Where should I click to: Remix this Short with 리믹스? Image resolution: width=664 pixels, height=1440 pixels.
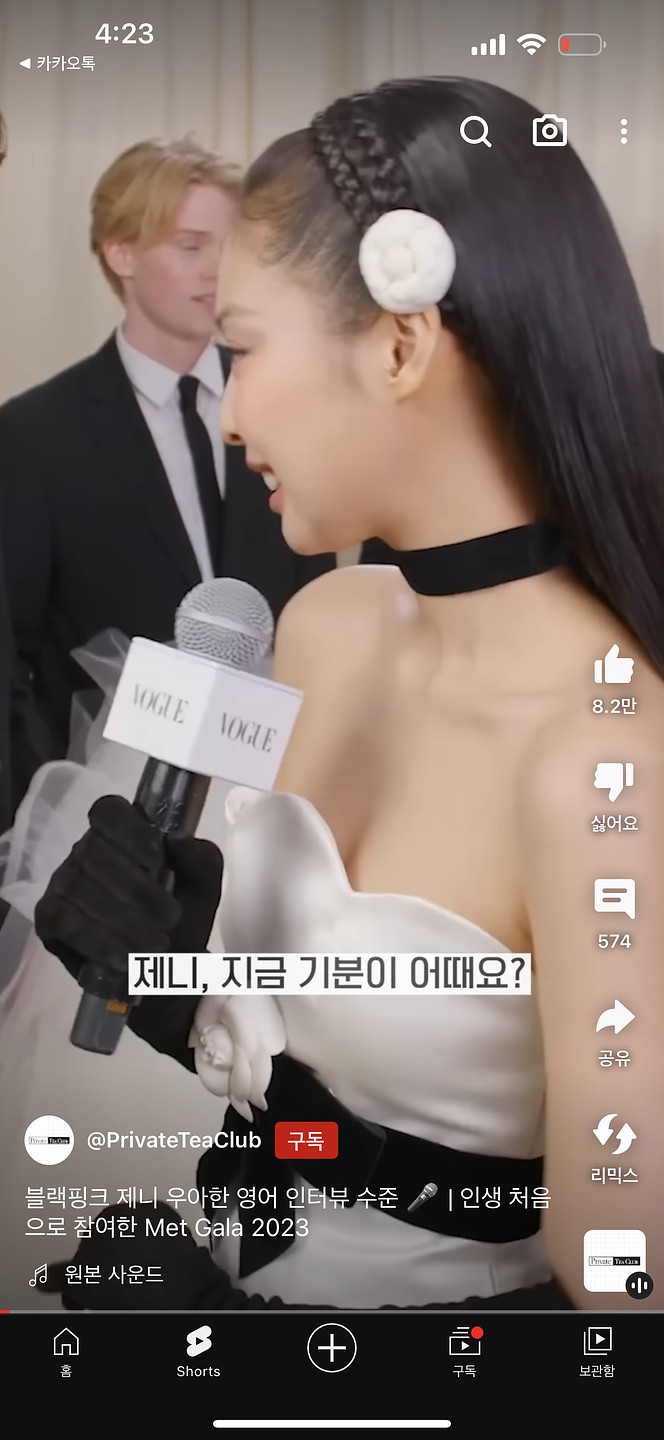(x=614, y=1135)
